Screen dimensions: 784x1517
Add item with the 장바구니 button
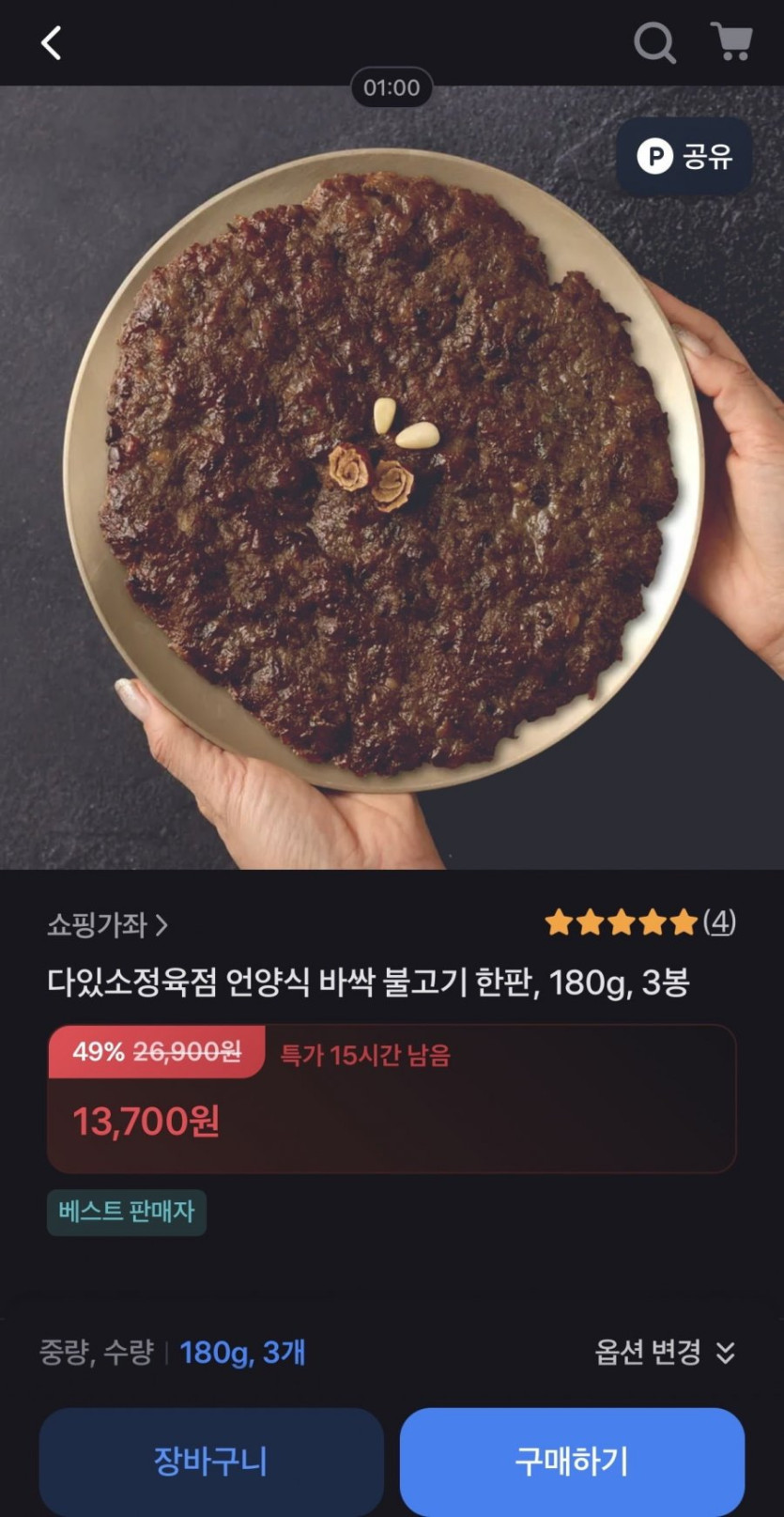(211, 1461)
